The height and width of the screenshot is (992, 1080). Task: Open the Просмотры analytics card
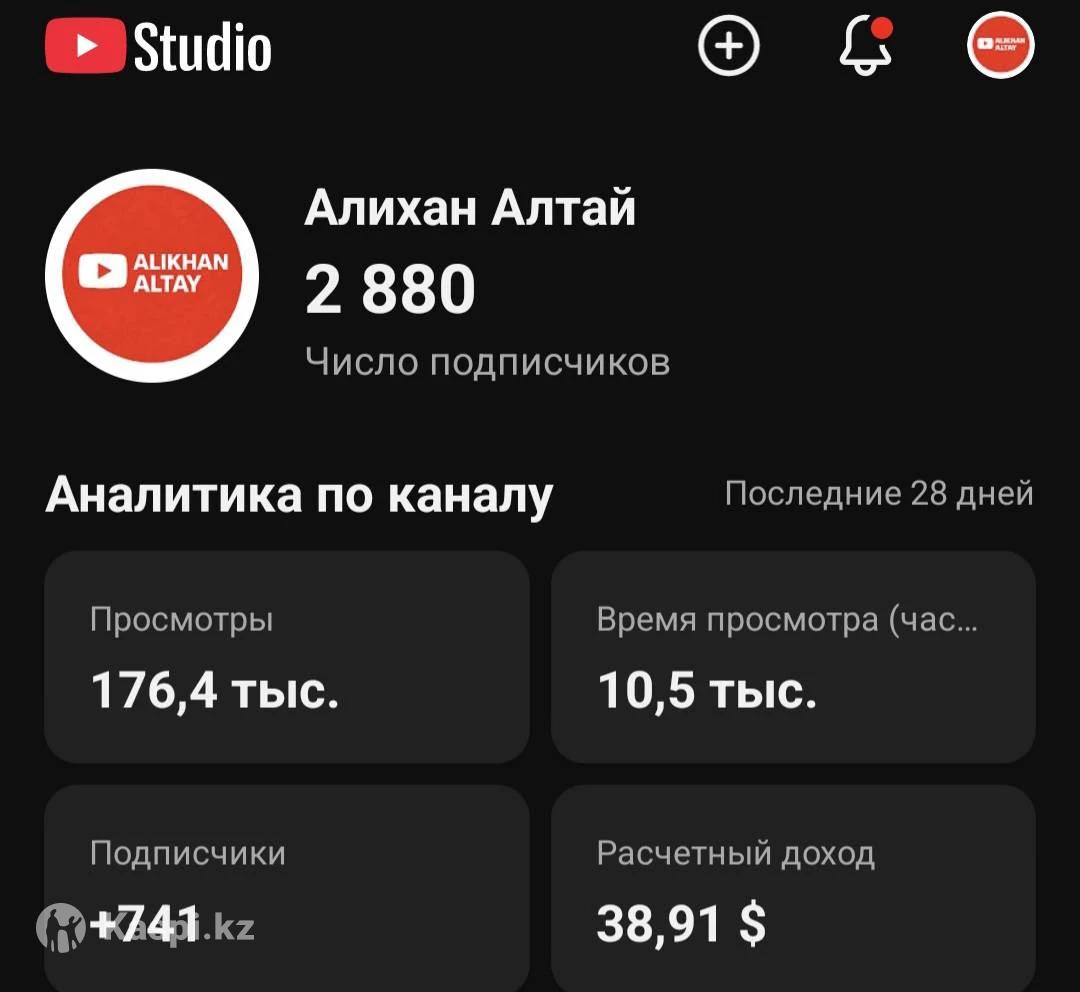point(286,657)
